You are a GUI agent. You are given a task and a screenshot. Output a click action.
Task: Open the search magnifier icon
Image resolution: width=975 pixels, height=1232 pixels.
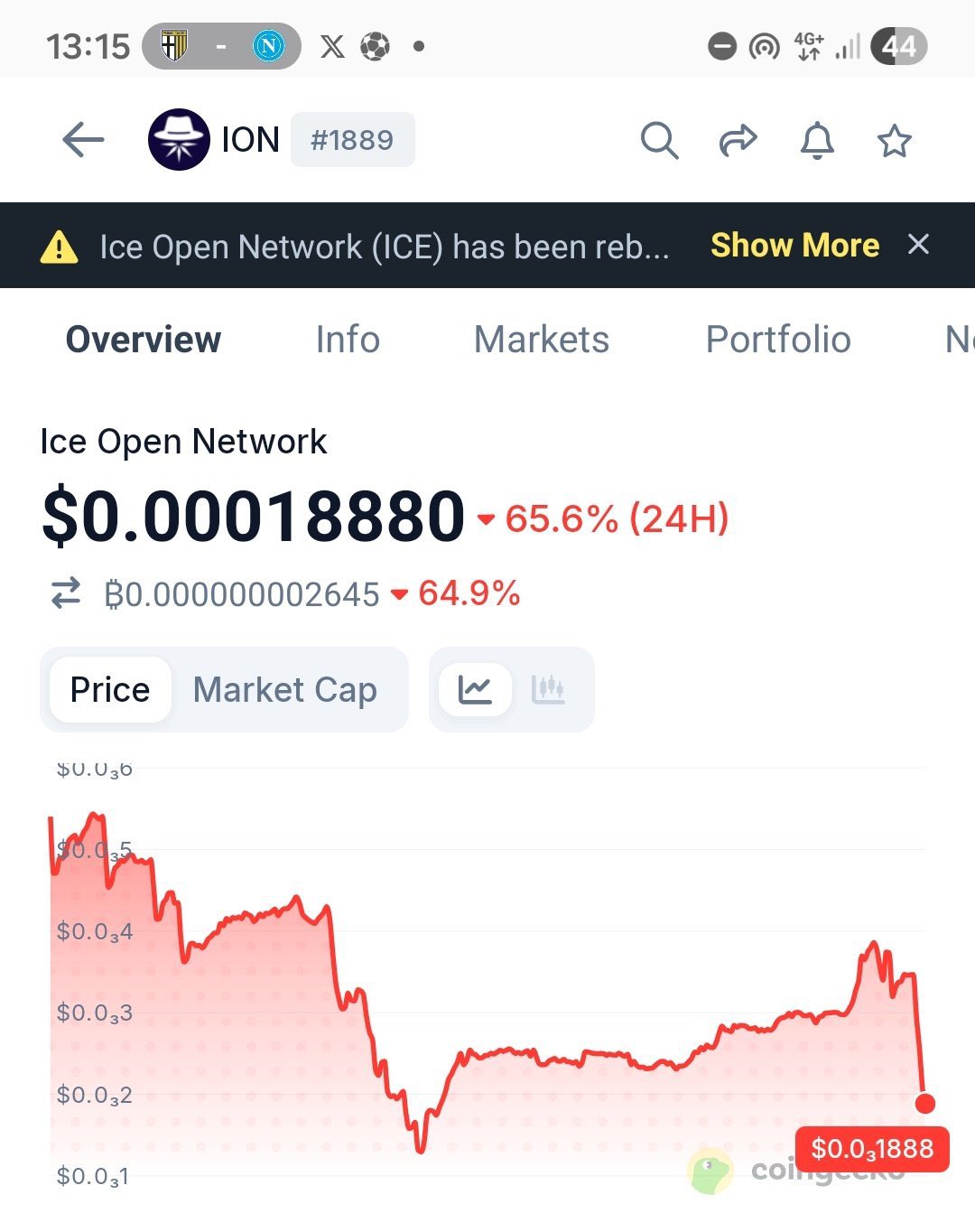[659, 141]
